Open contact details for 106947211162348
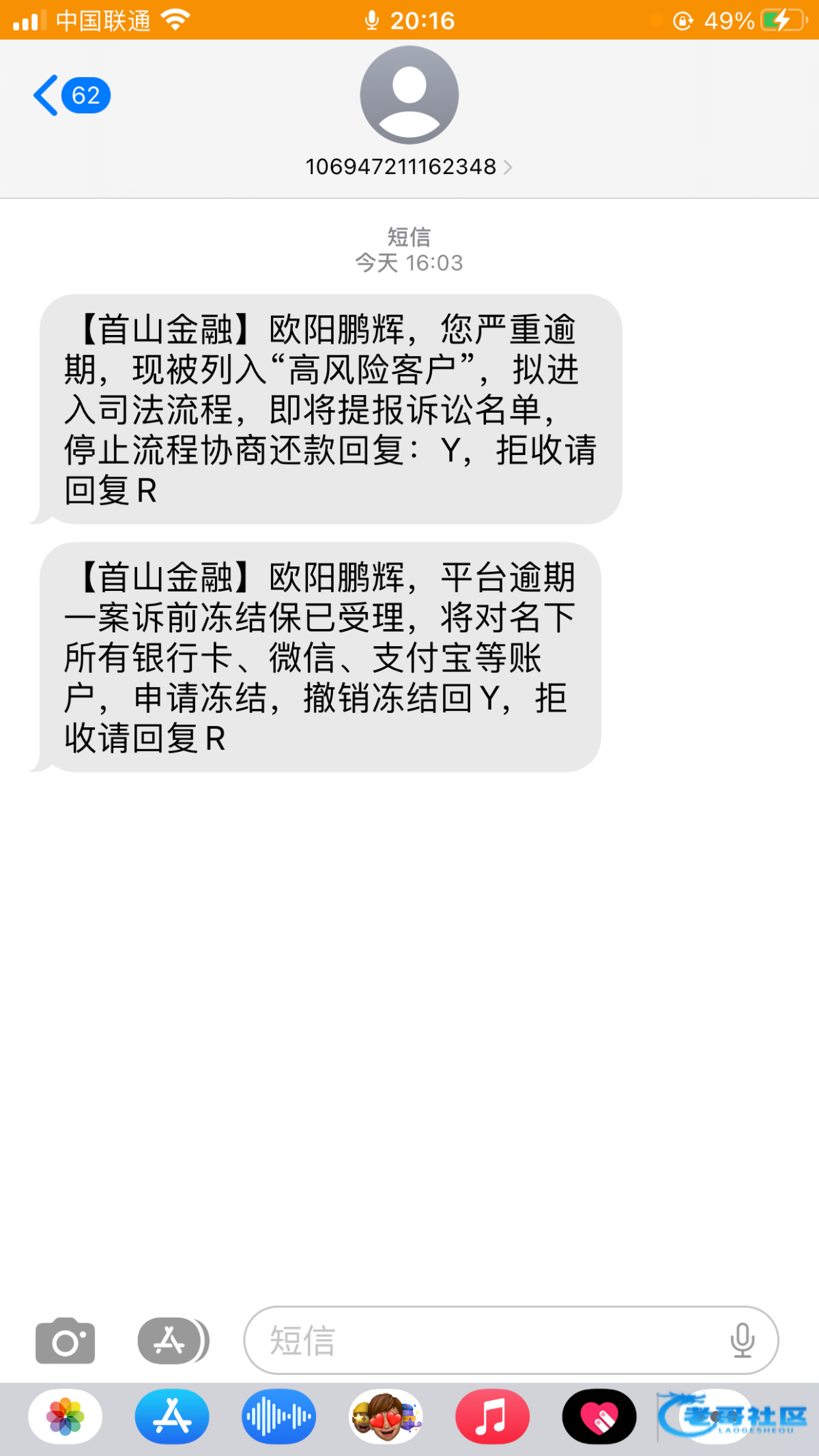This screenshot has width=819, height=1456. (408, 166)
